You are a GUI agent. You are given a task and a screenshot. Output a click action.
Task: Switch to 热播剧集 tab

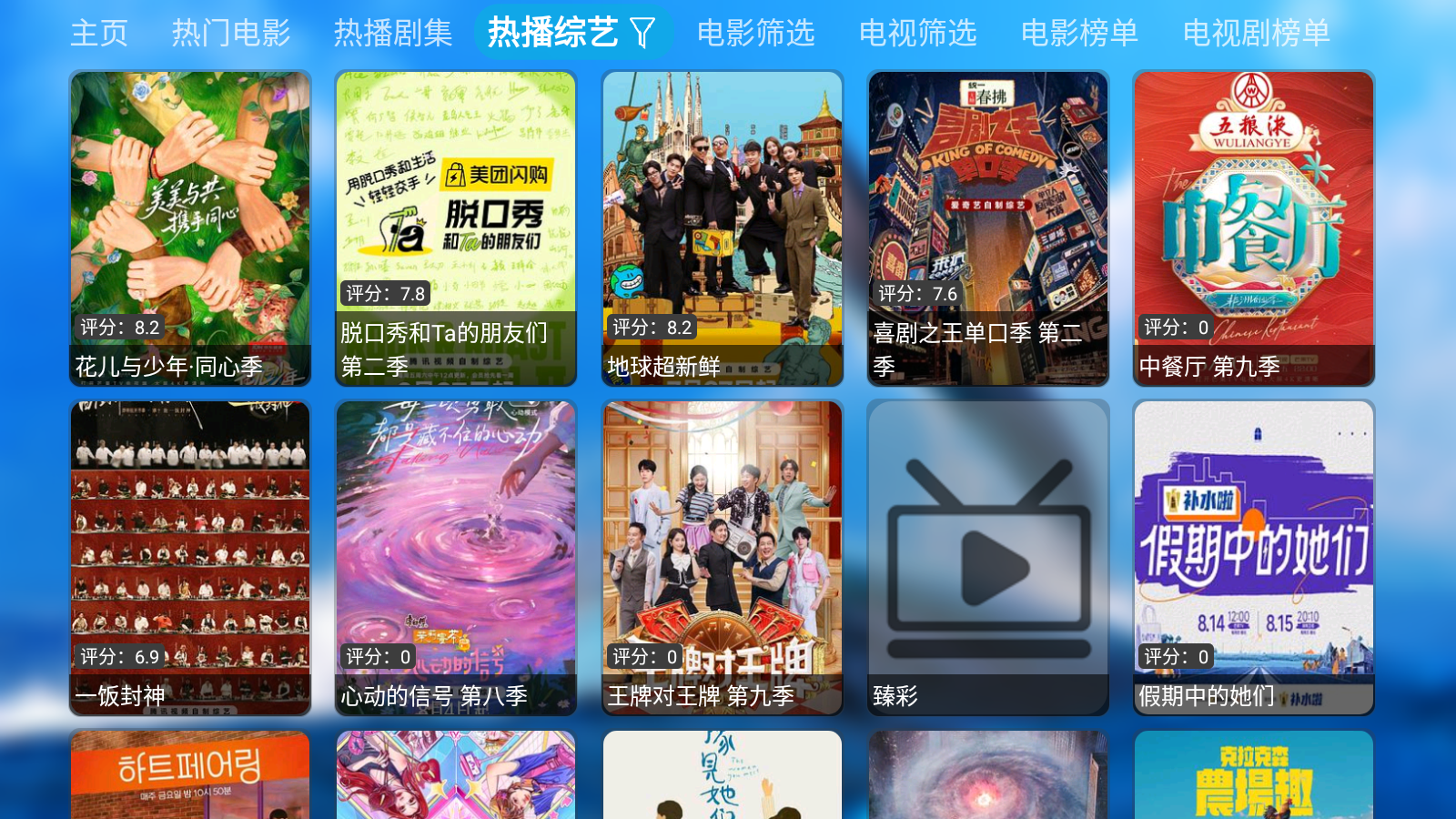[393, 33]
